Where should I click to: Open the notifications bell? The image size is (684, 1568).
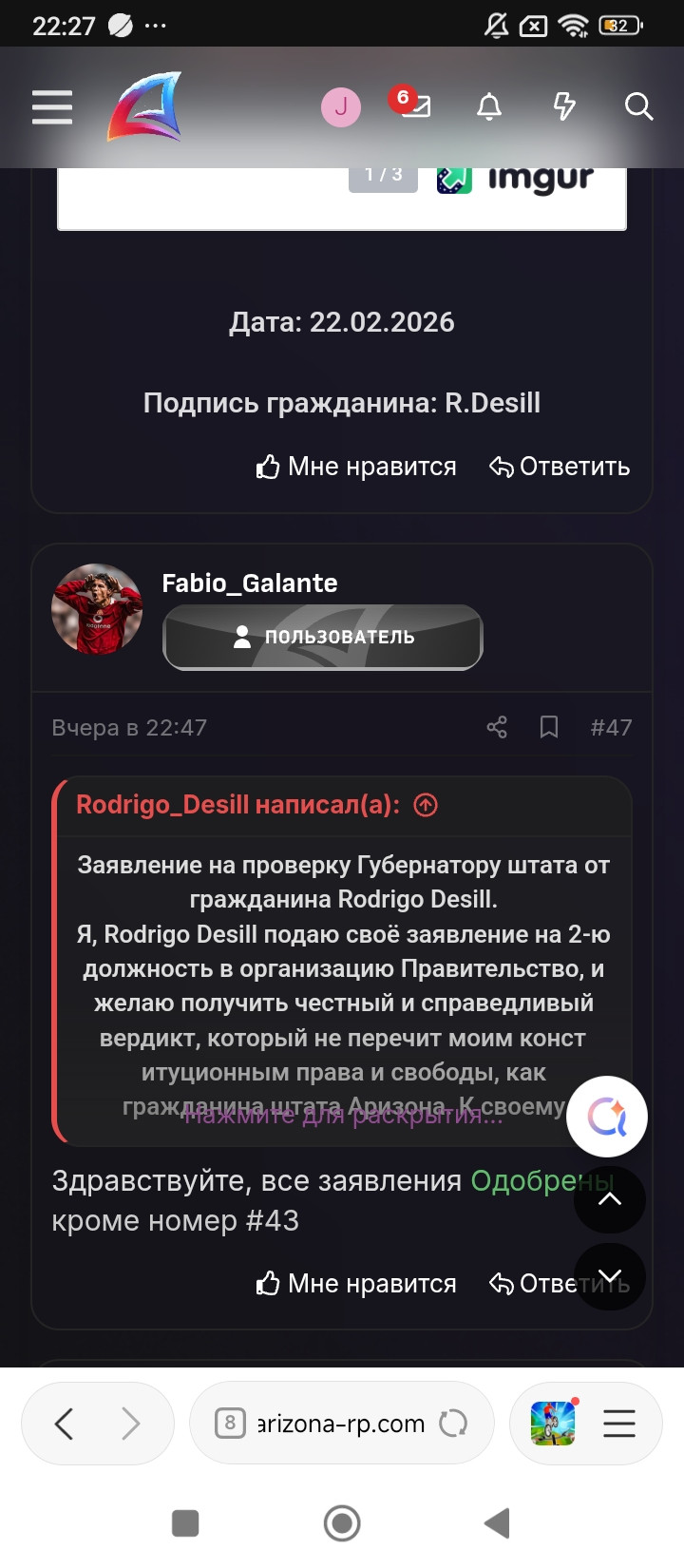point(489,107)
